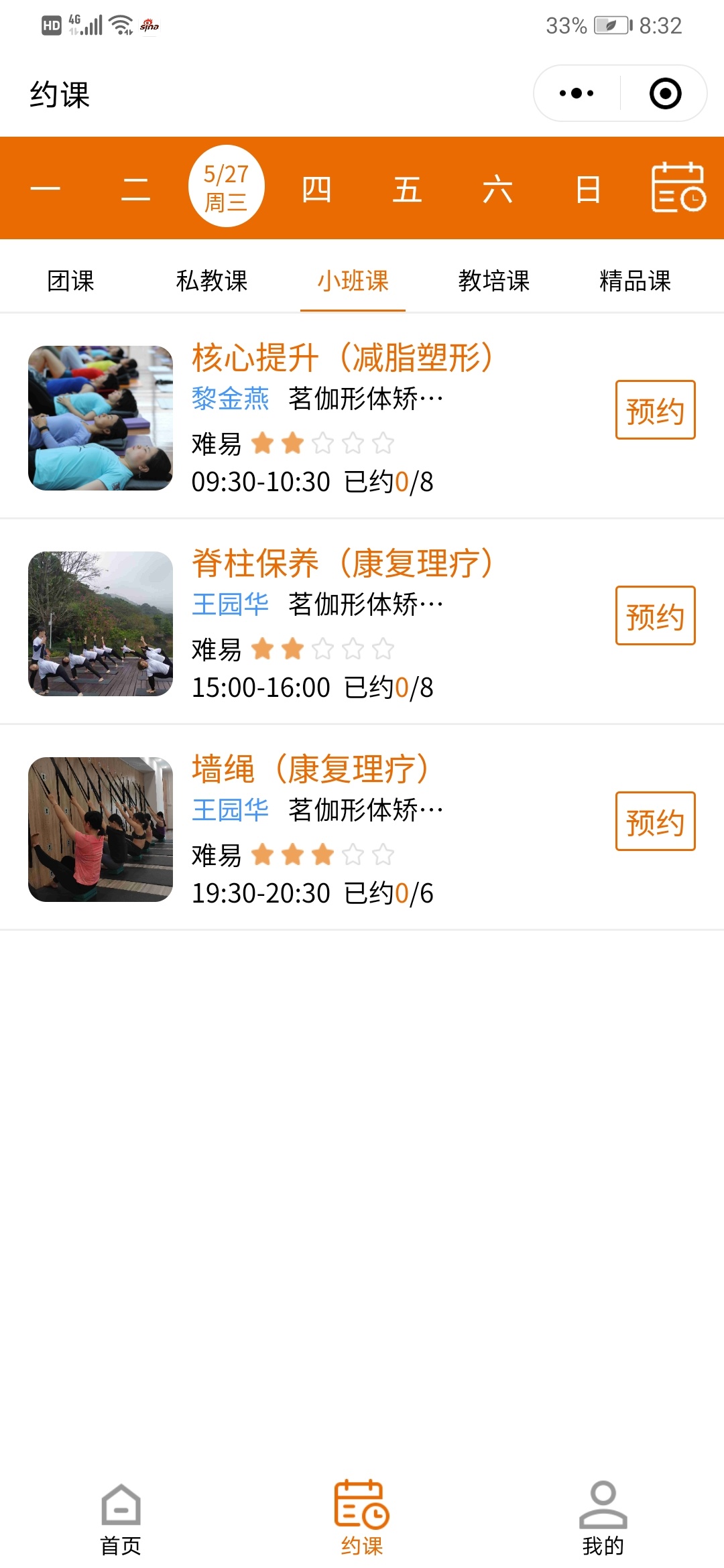The width and height of the screenshot is (724, 1568).
Task: Select Sunday (日) in the week bar
Action: pos(588,189)
